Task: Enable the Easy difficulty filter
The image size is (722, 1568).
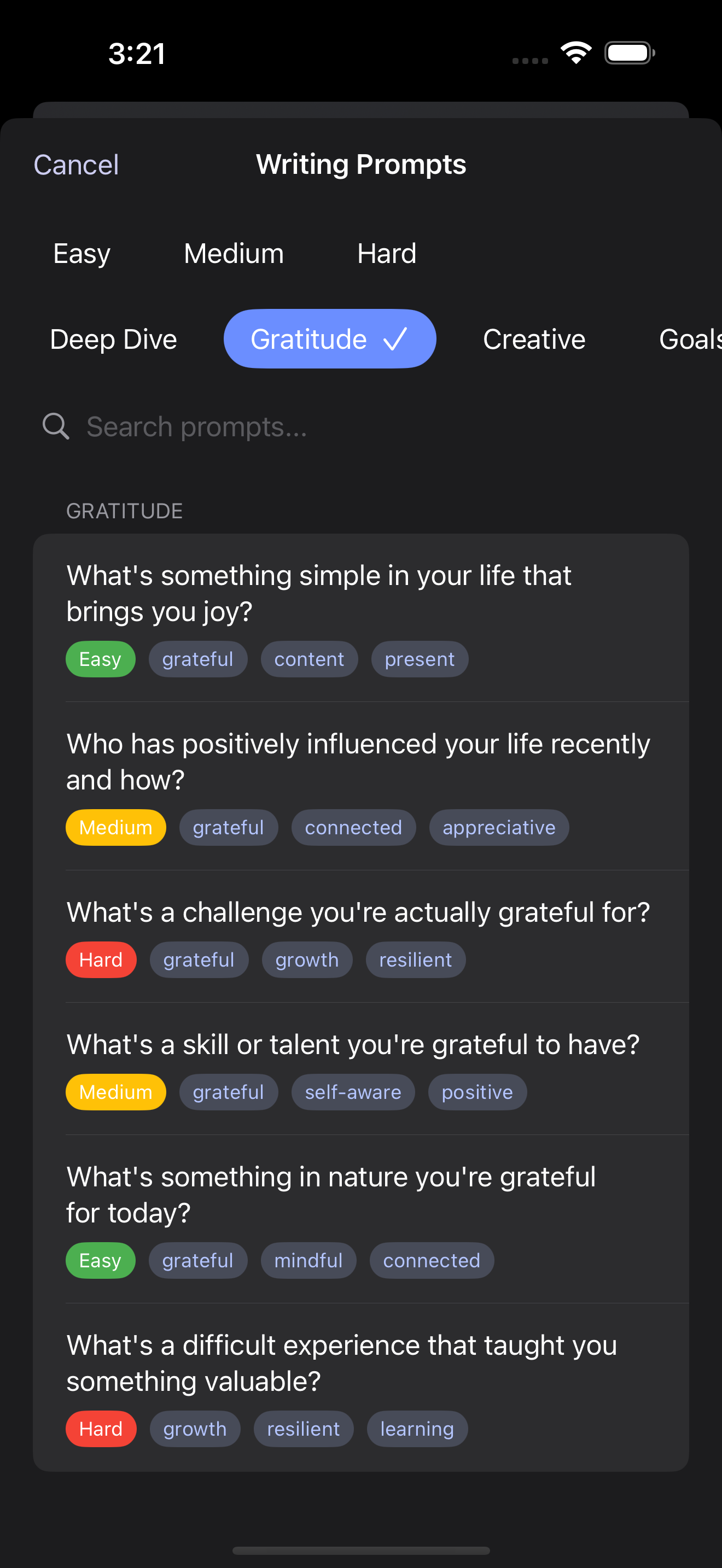Action: pos(81,253)
